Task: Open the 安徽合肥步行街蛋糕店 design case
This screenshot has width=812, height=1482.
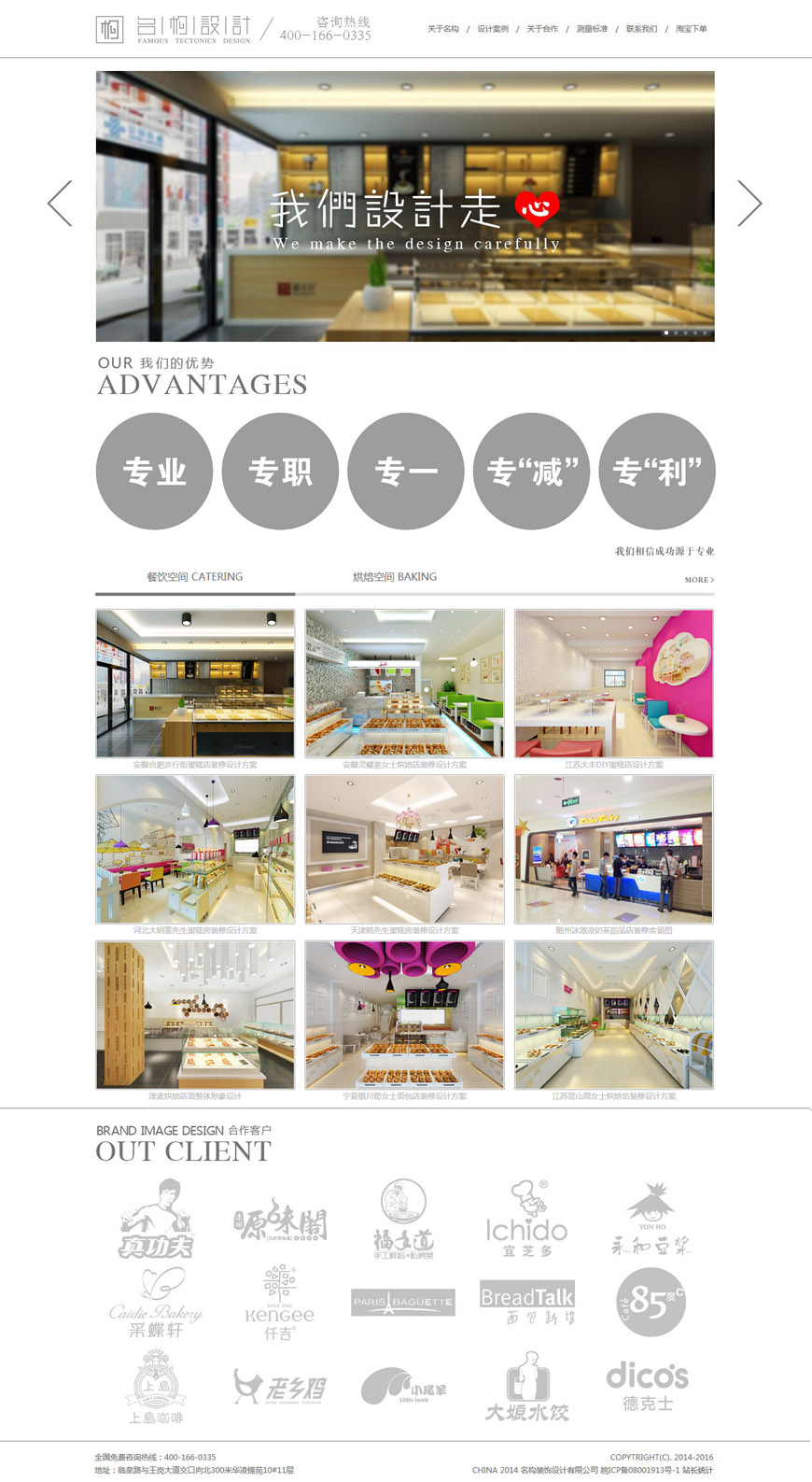Action: (x=195, y=684)
